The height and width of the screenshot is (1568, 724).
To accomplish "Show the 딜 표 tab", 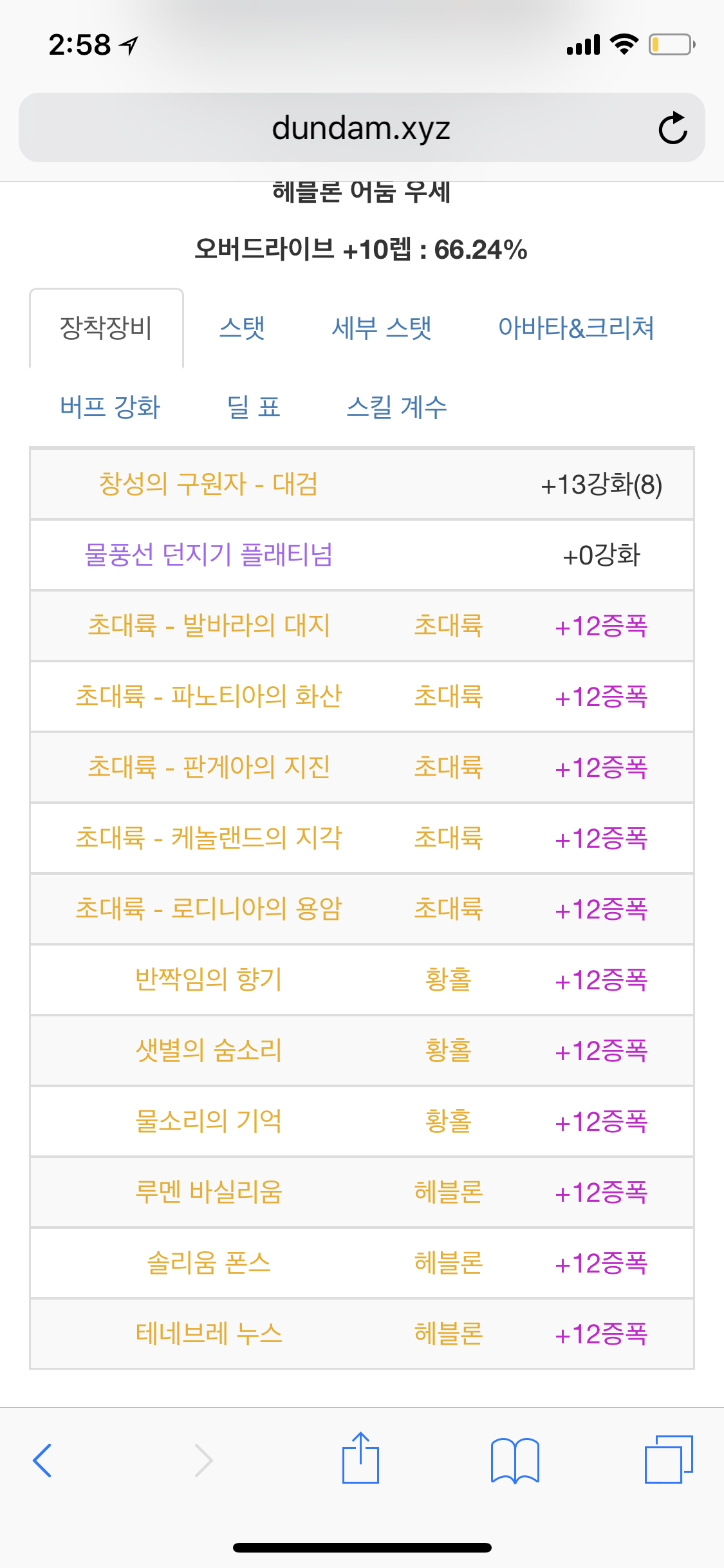I will pos(254,407).
